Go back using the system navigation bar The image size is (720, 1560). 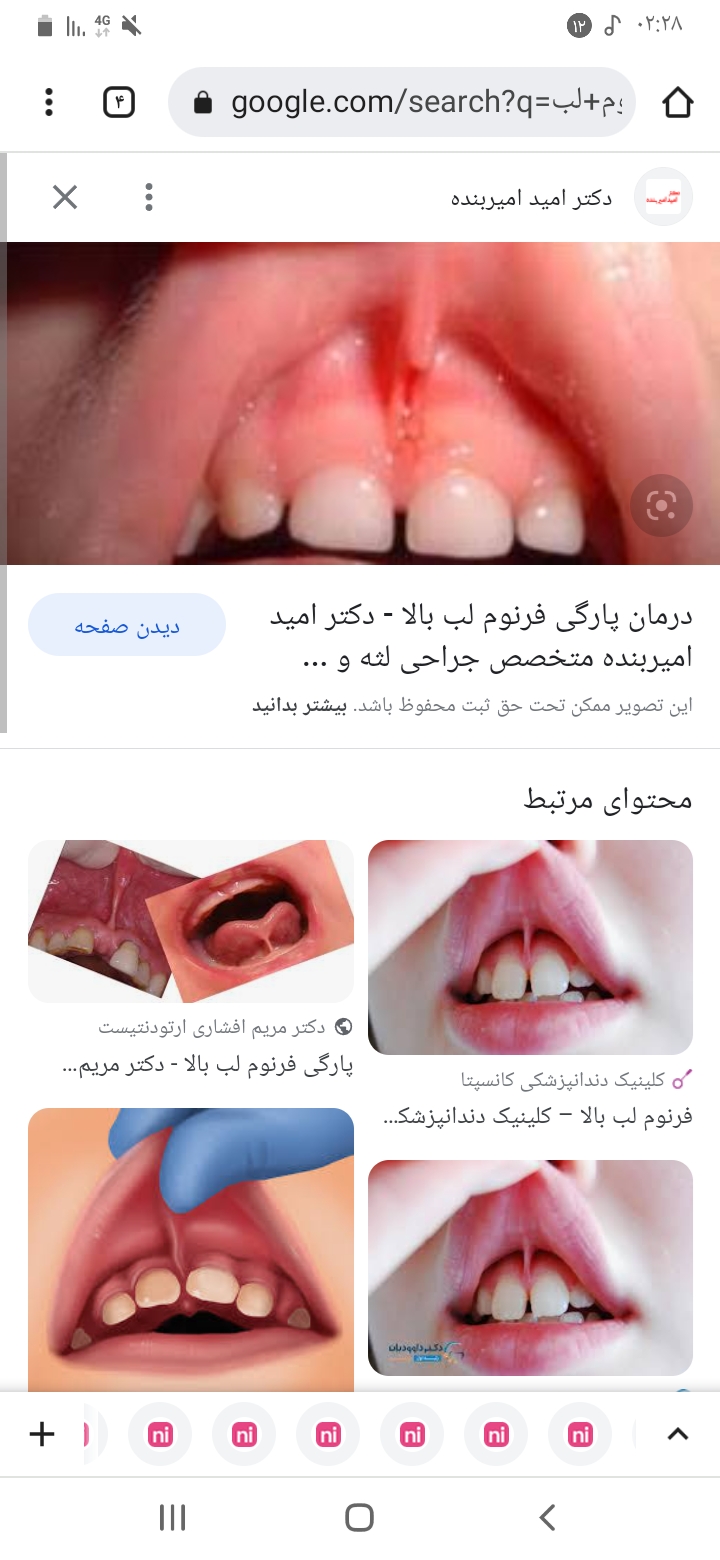point(547,1518)
